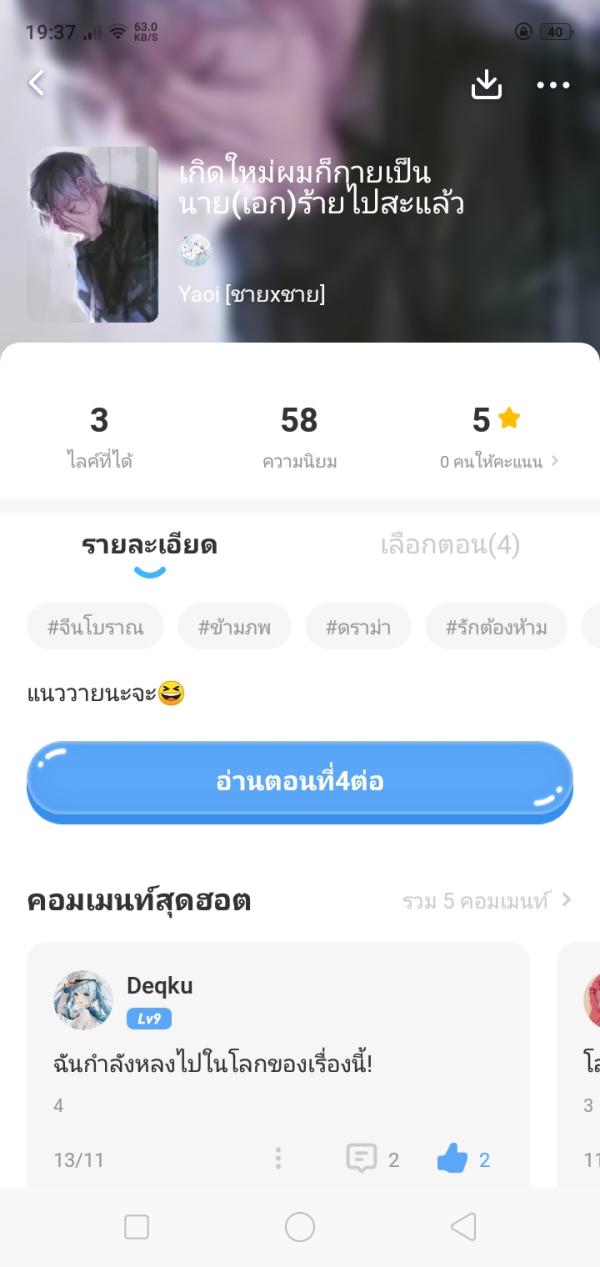Image resolution: width=600 pixels, height=1267 pixels.
Task: Open more options on Deqku's comment
Action: click(x=278, y=1159)
